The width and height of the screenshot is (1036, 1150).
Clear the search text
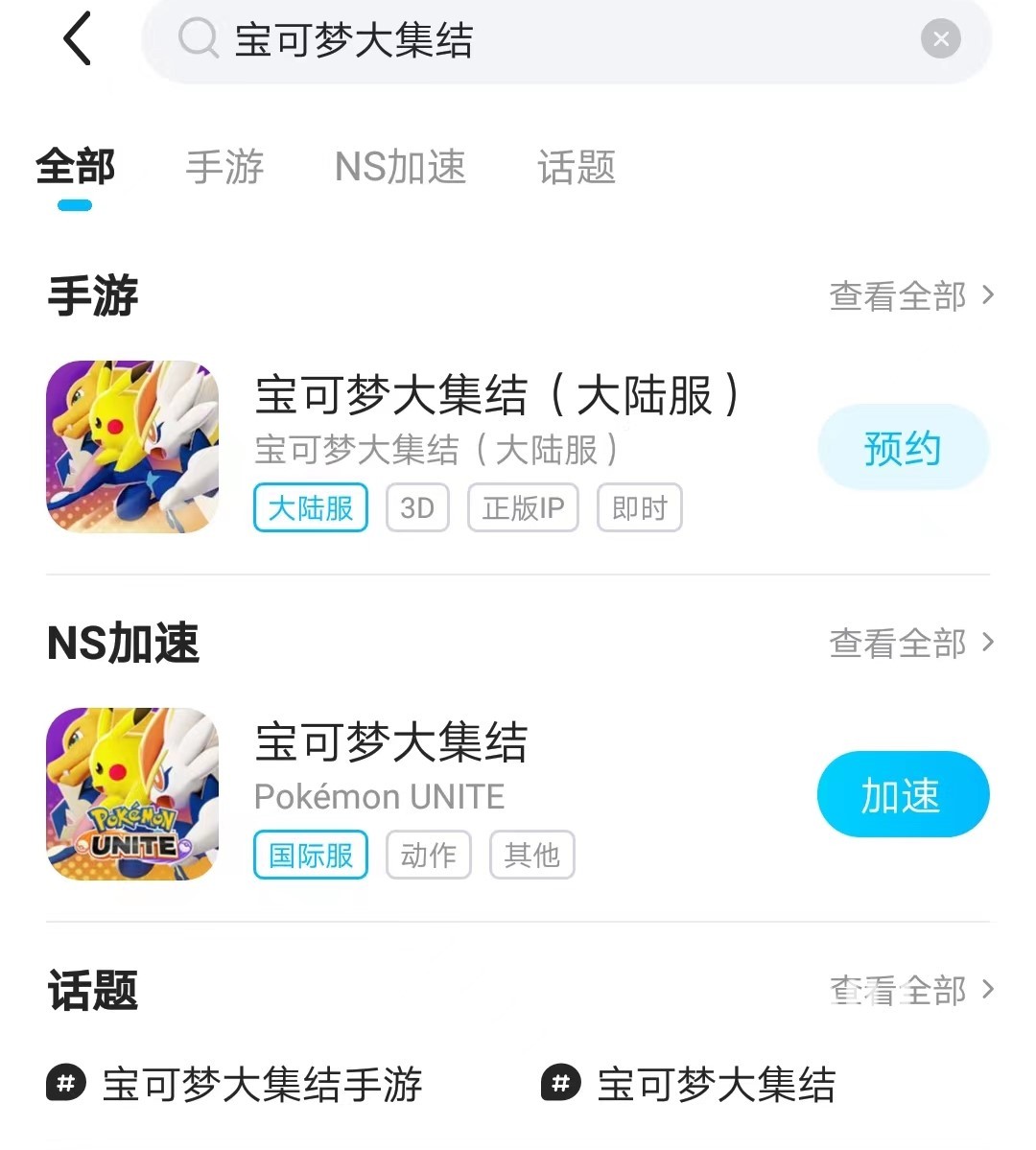click(940, 39)
